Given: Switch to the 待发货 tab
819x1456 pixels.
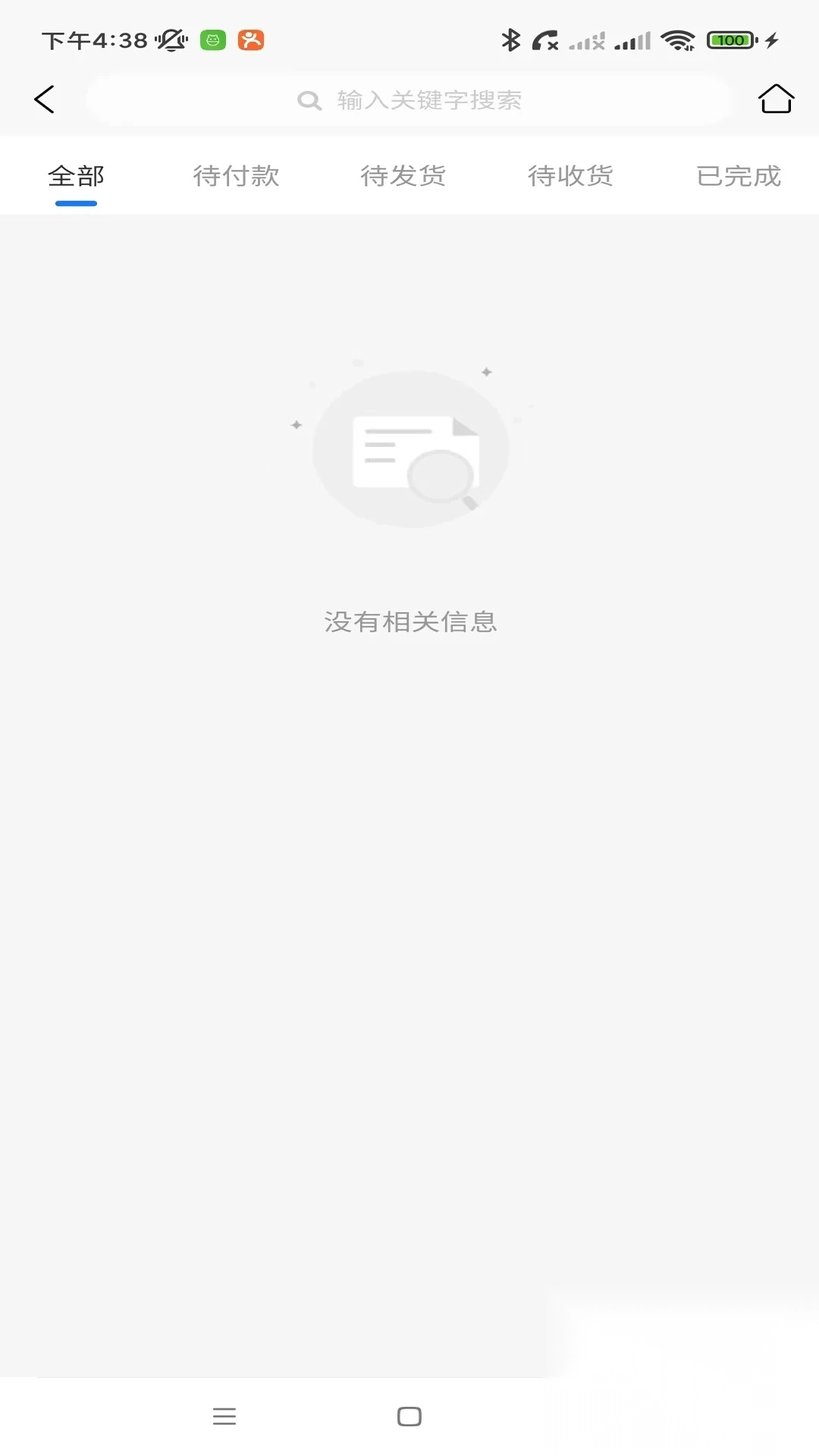Looking at the screenshot, I should [x=403, y=175].
